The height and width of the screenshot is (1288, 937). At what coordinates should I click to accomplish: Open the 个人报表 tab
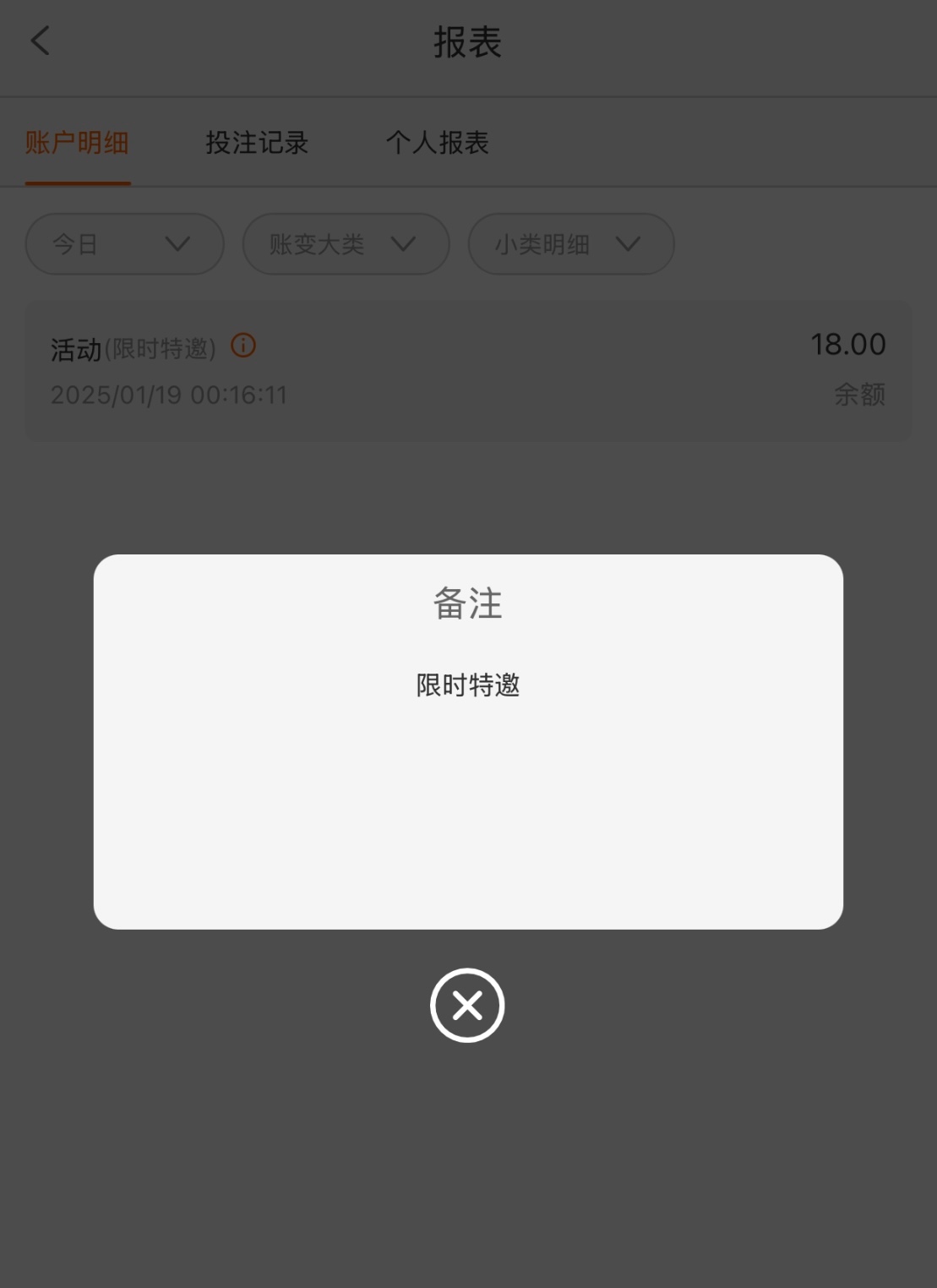click(x=437, y=143)
